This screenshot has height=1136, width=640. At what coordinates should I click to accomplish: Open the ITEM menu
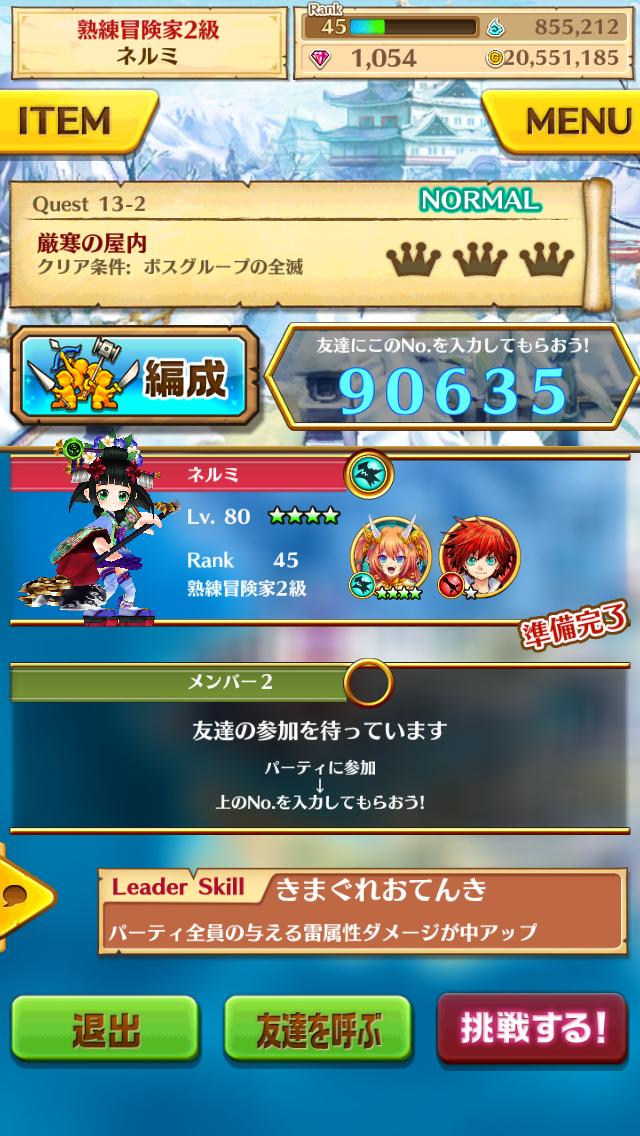[x=68, y=122]
